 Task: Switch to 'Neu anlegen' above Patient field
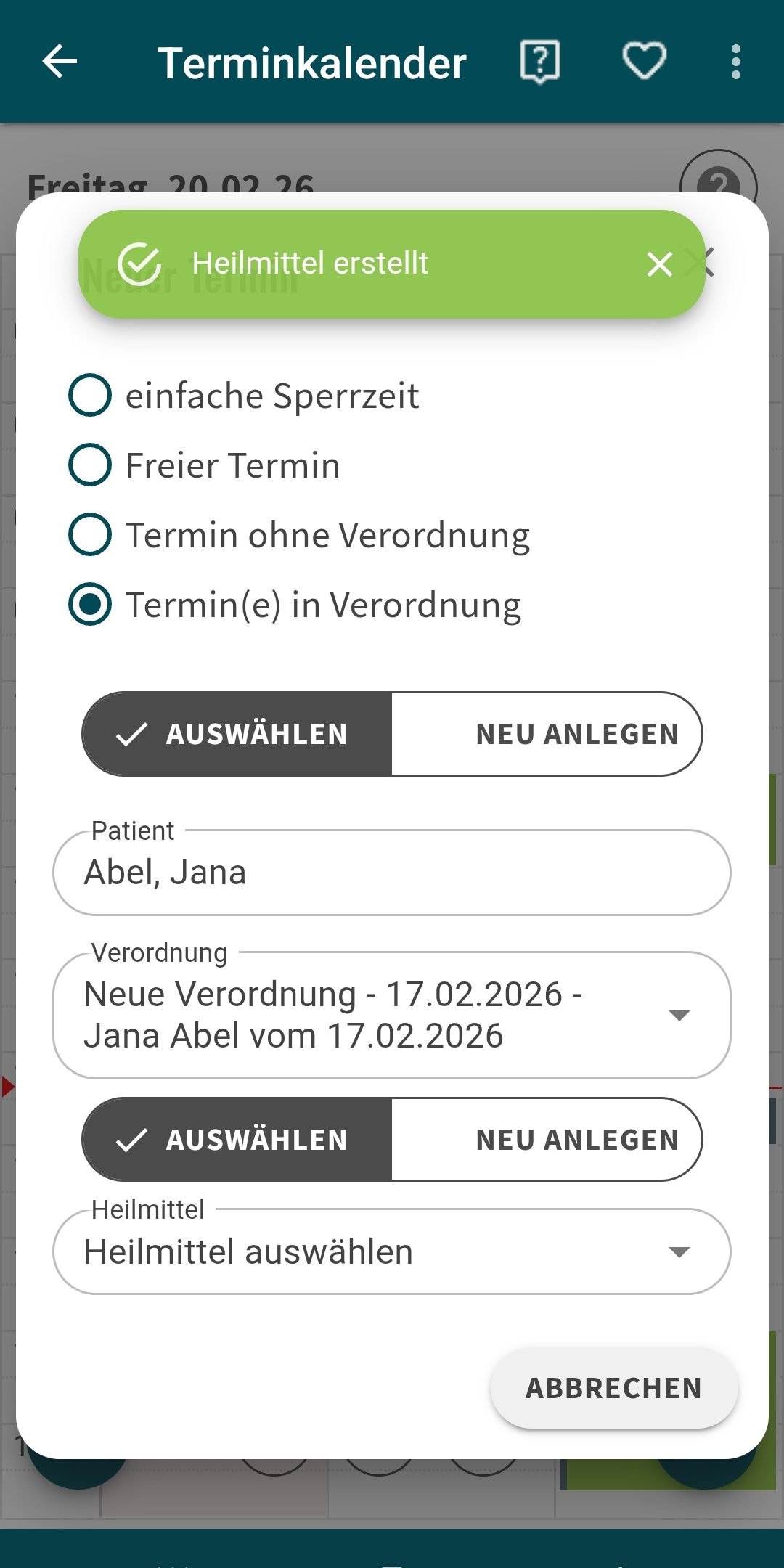[547, 734]
